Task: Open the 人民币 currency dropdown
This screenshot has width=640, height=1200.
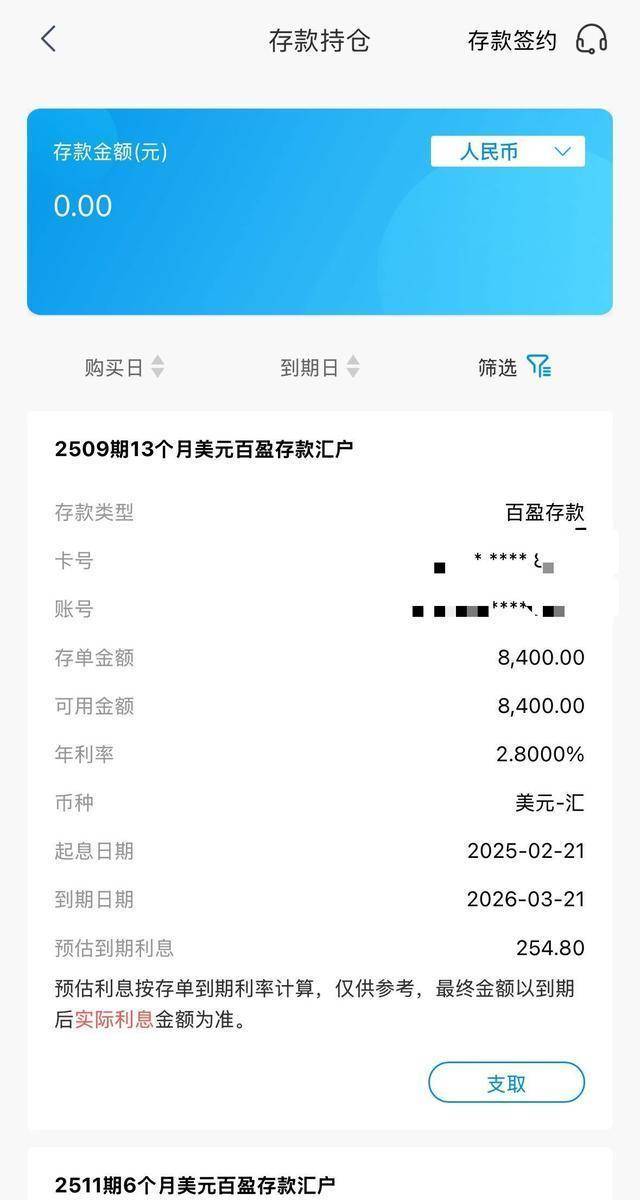Action: coord(508,152)
